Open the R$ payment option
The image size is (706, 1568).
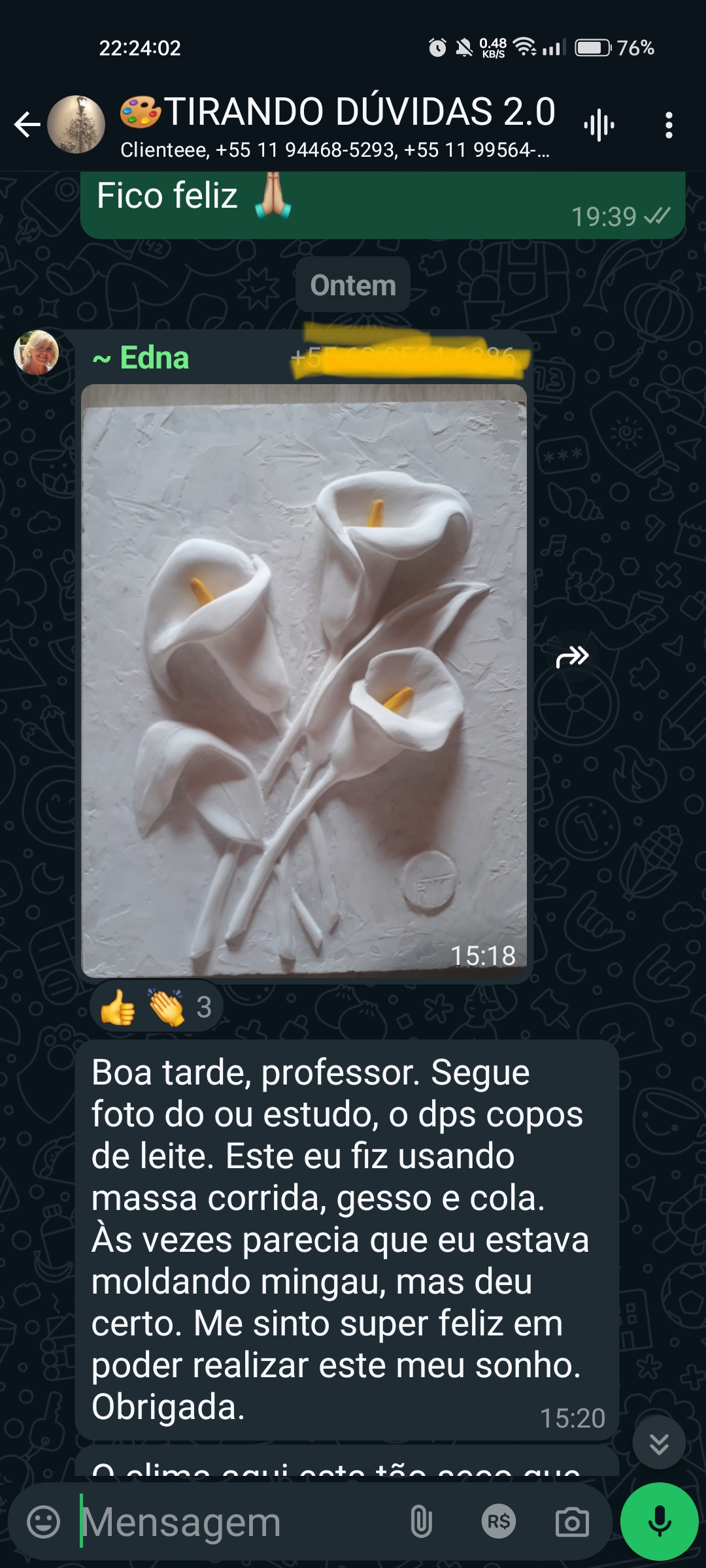[499, 1522]
